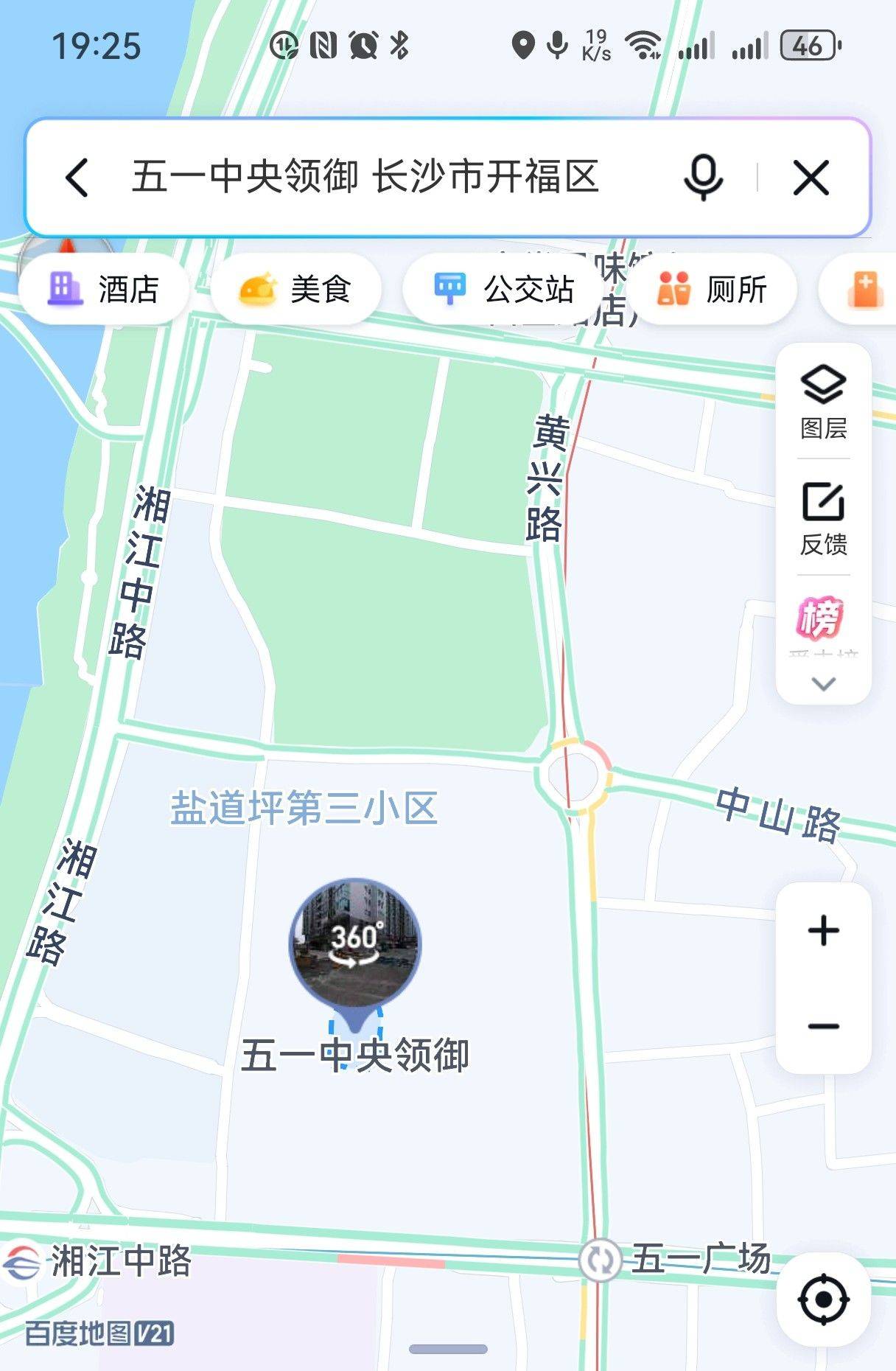This screenshot has width=896, height=1371.
Task: Show nearby 公交站
Action: pyautogui.click(x=504, y=289)
